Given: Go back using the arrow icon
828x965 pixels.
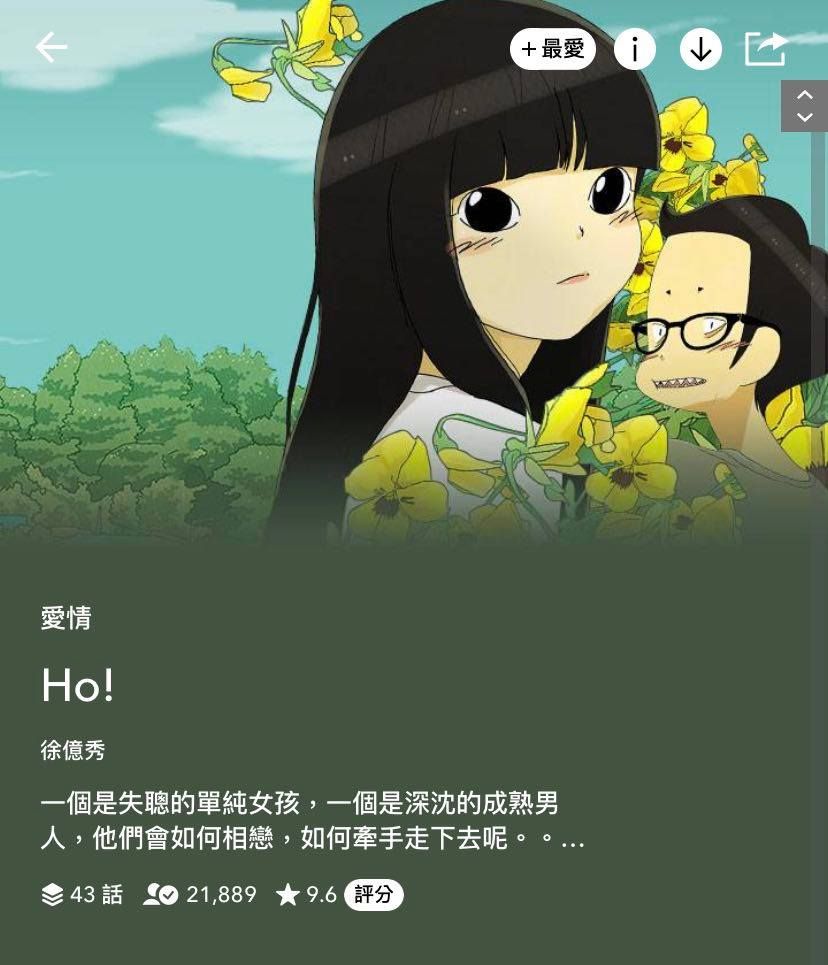Looking at the screenshot, I should 51,47.
